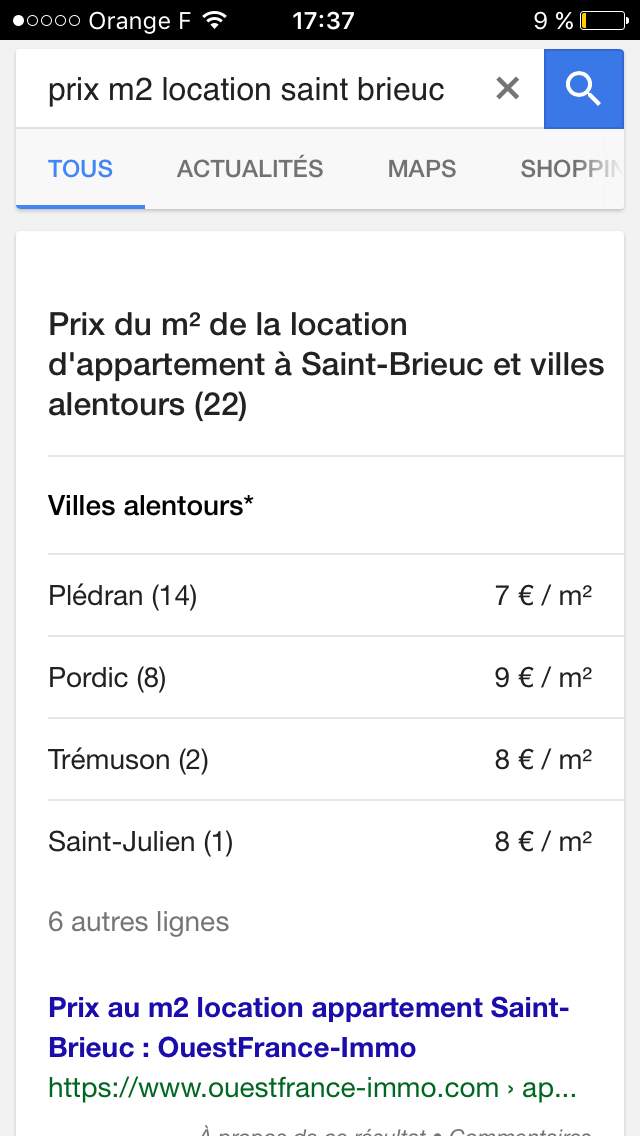The image size is (640, 1136).
Task: Run the search with the magnifier button
Action: pos(582,89)
